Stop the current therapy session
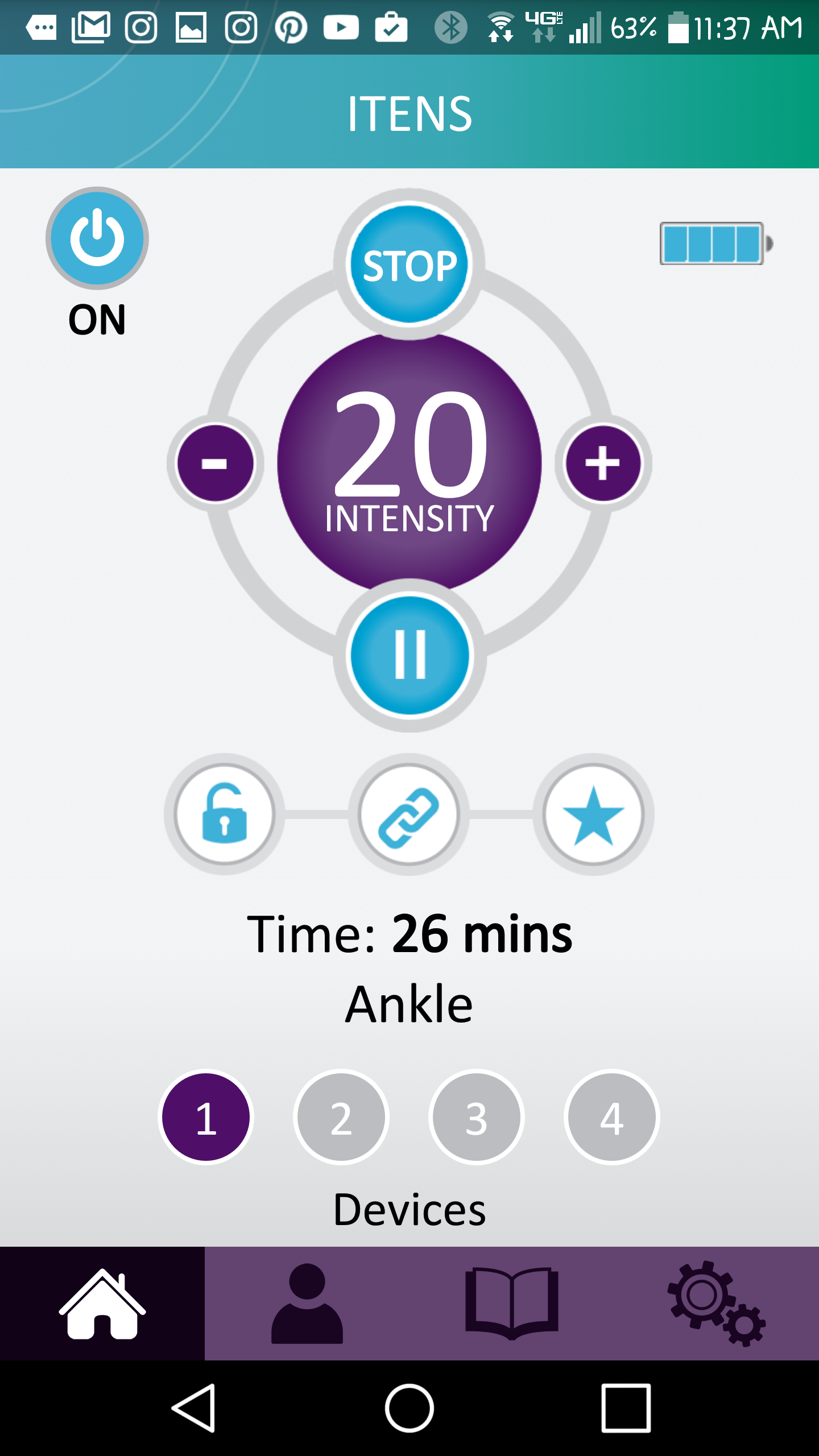 (409, 264)
